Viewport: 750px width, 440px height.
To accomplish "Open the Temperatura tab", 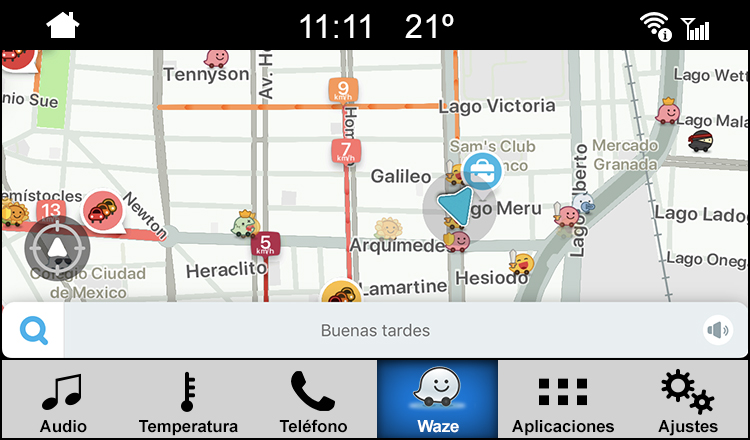I will [188, 400].
